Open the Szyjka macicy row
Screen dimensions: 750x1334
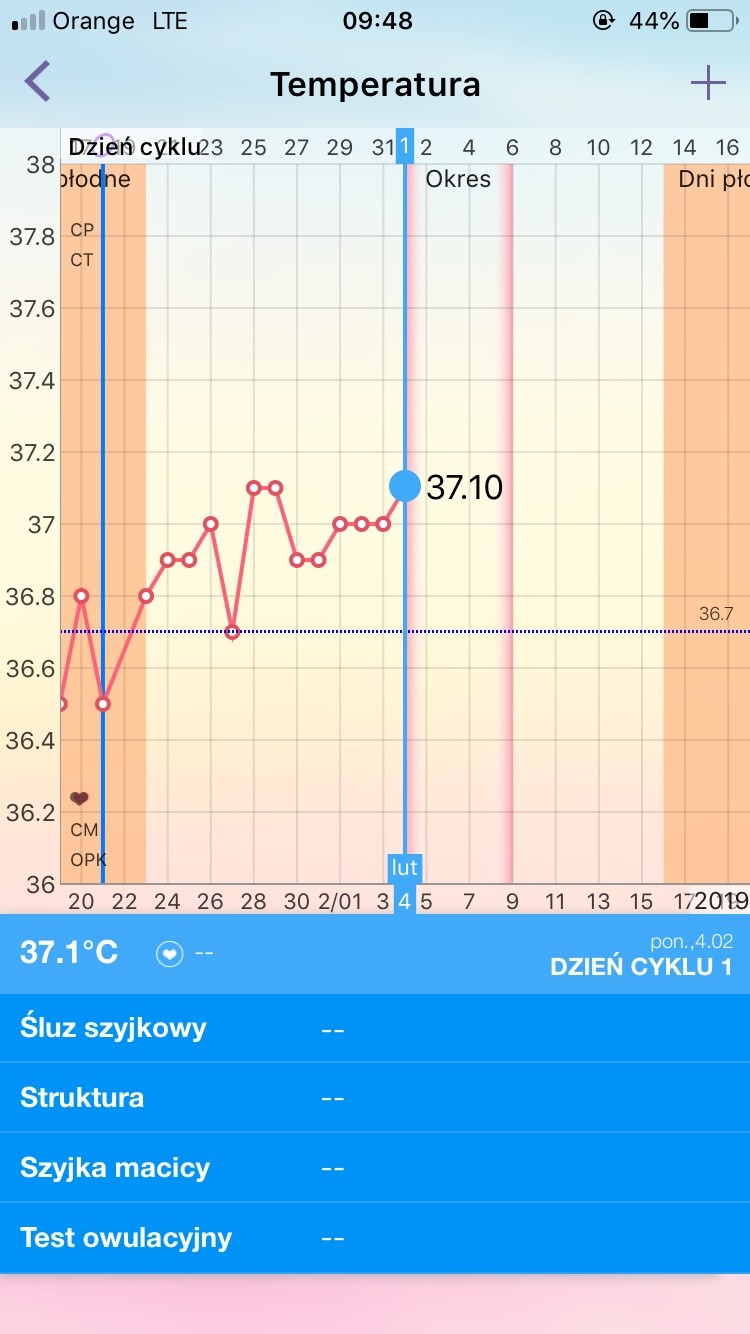coord(374,1168)
